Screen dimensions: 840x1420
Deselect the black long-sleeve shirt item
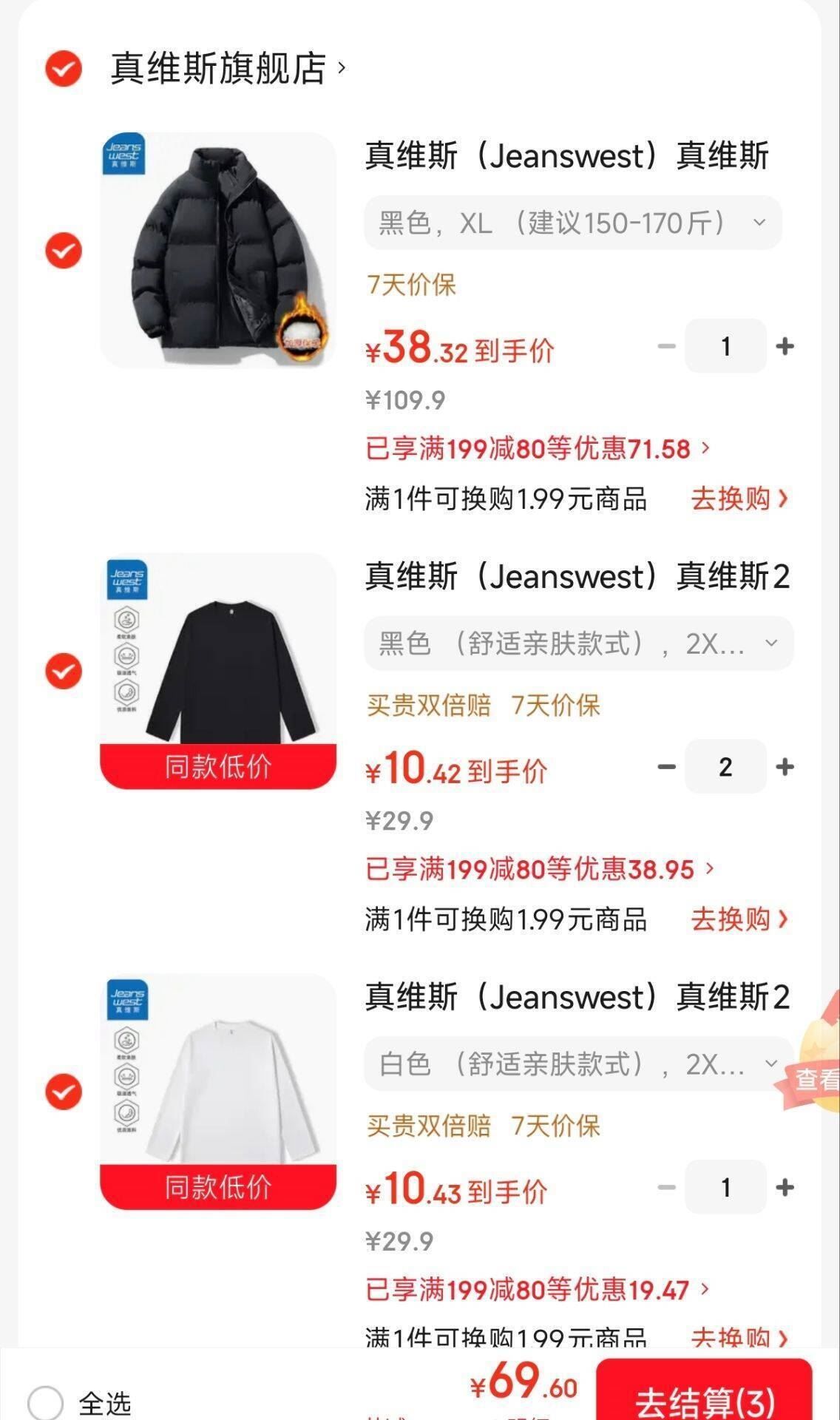click(x=64, y=671)
